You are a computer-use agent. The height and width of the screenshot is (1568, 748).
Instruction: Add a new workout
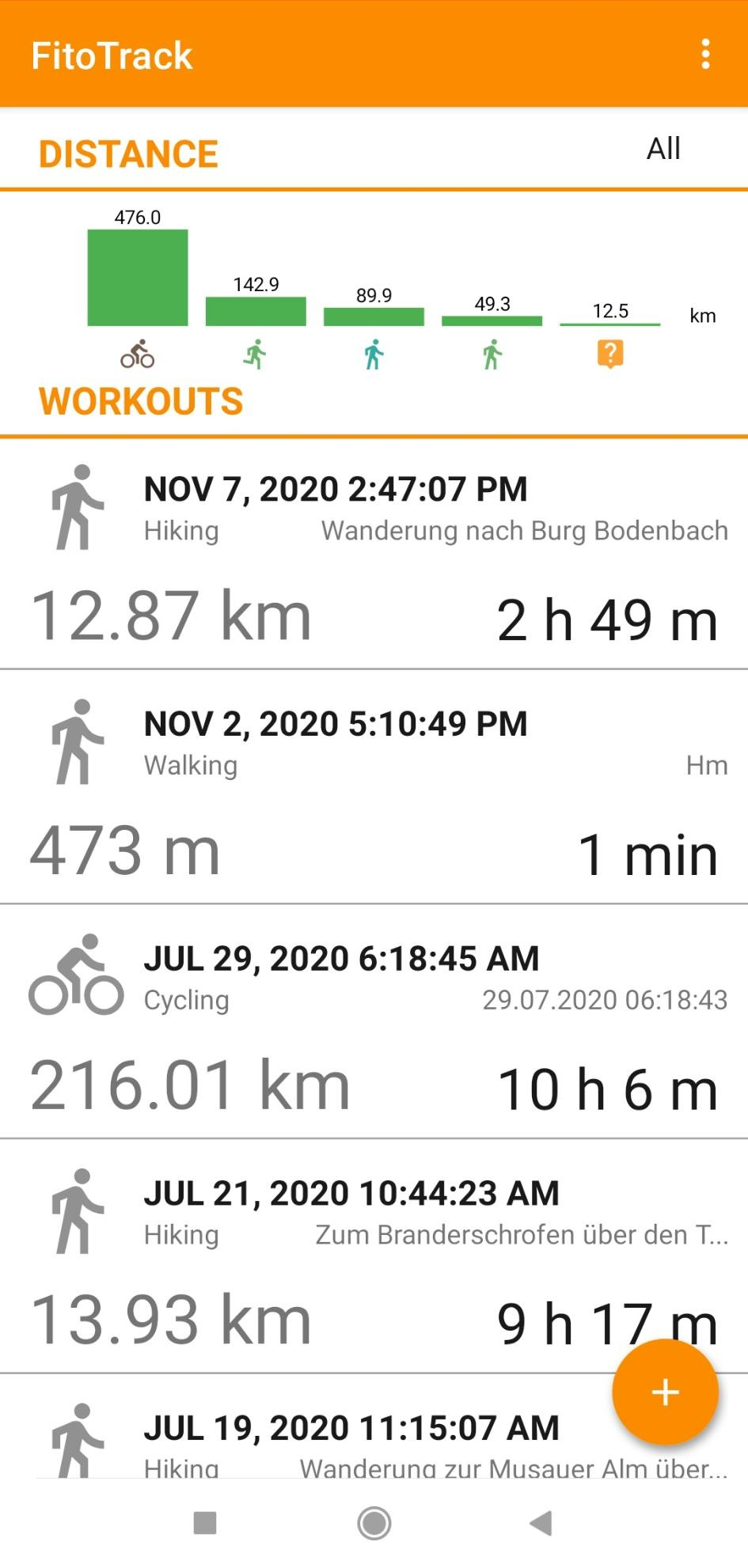(665, 1392)
